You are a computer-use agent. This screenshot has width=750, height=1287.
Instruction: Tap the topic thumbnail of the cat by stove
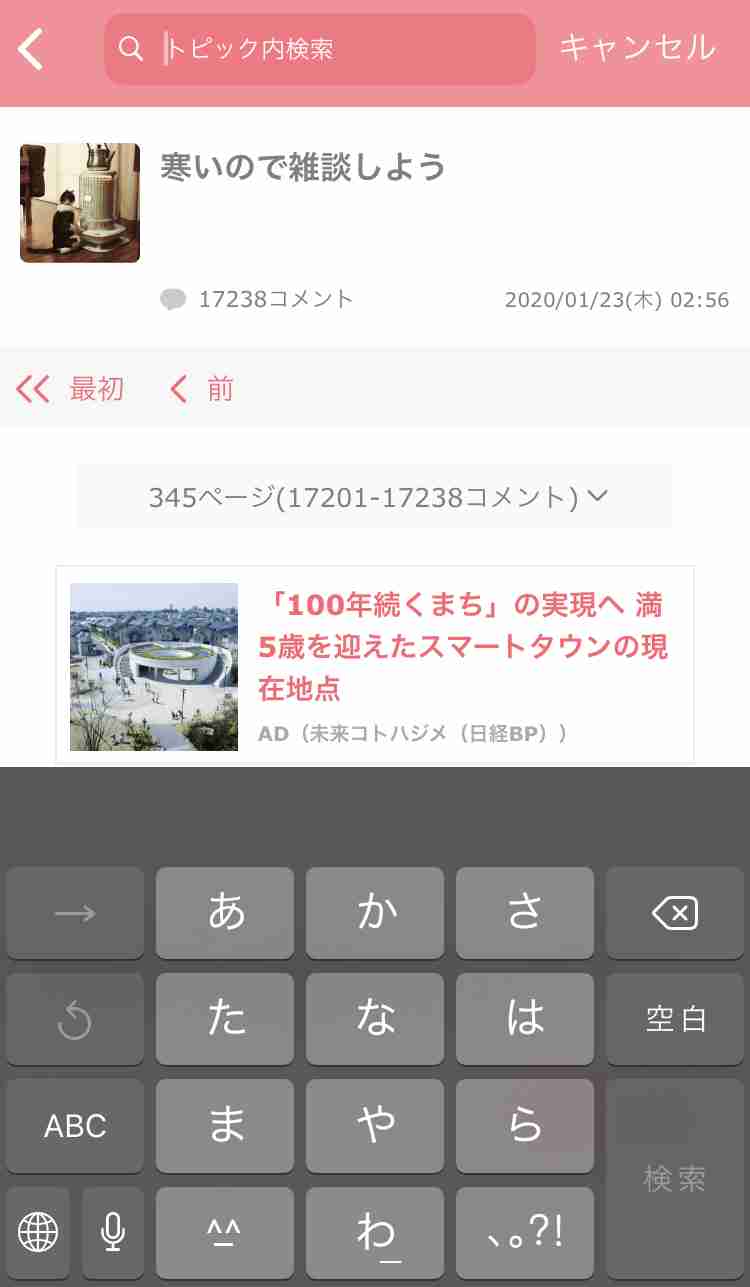click(x=79, y=203)
